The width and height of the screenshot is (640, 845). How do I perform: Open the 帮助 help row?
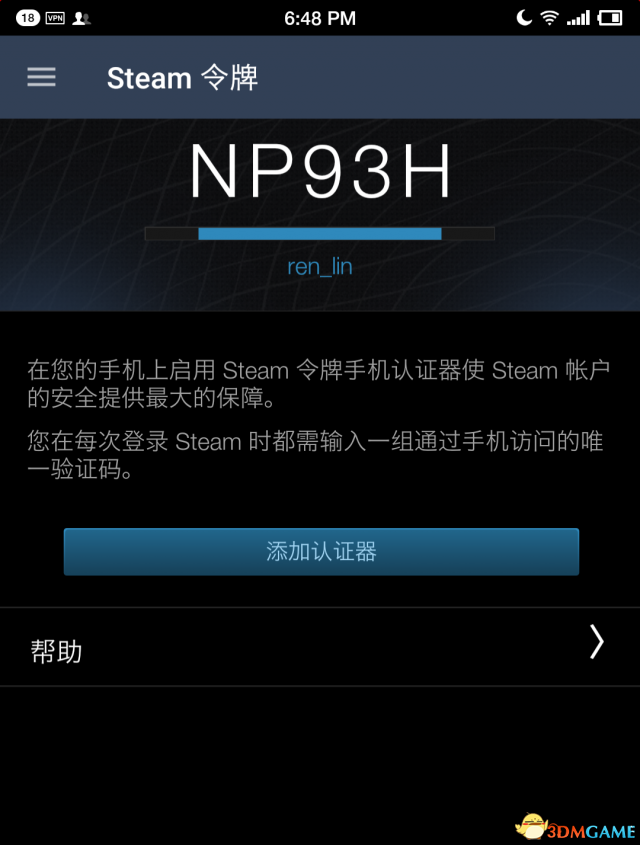click(320, 647)
